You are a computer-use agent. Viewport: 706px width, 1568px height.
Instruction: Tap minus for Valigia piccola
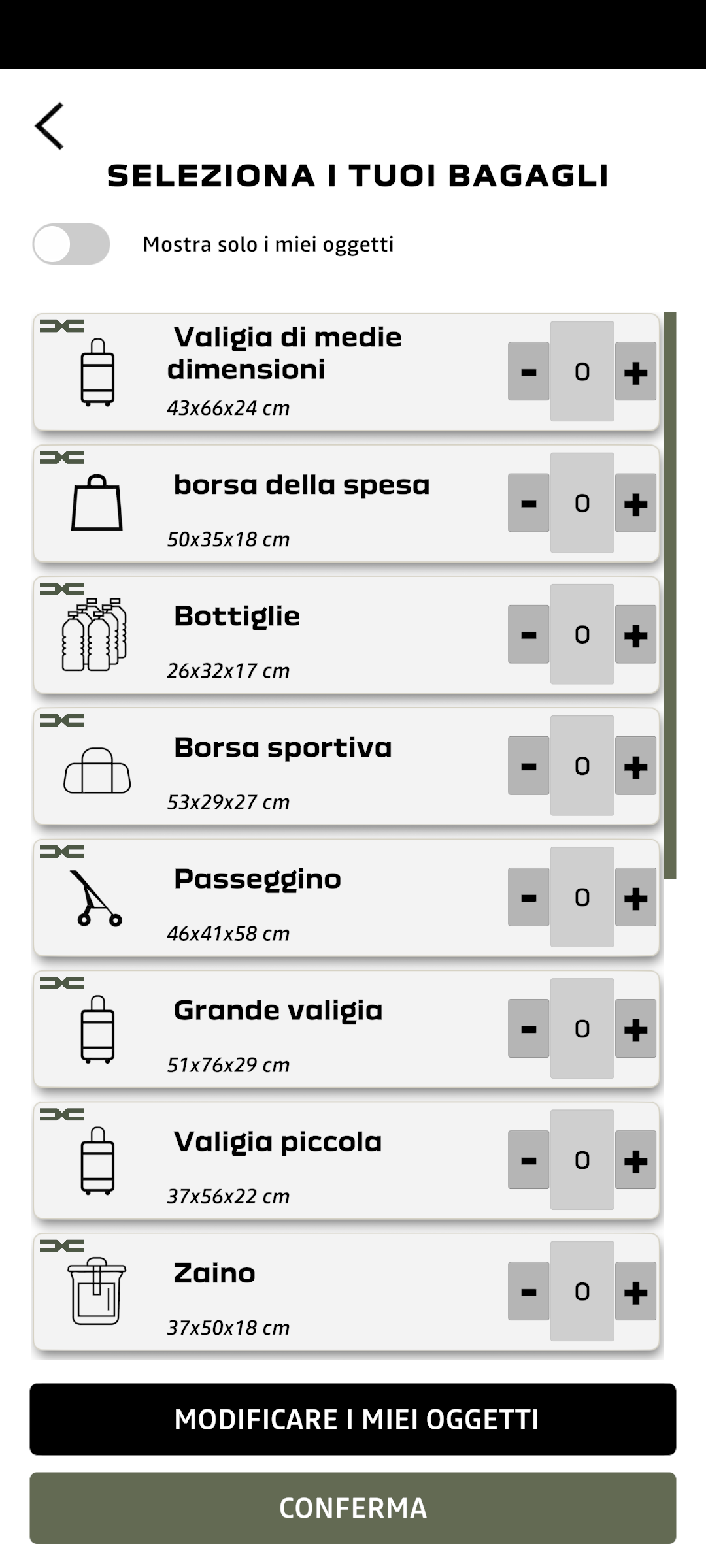(528, 1159)
